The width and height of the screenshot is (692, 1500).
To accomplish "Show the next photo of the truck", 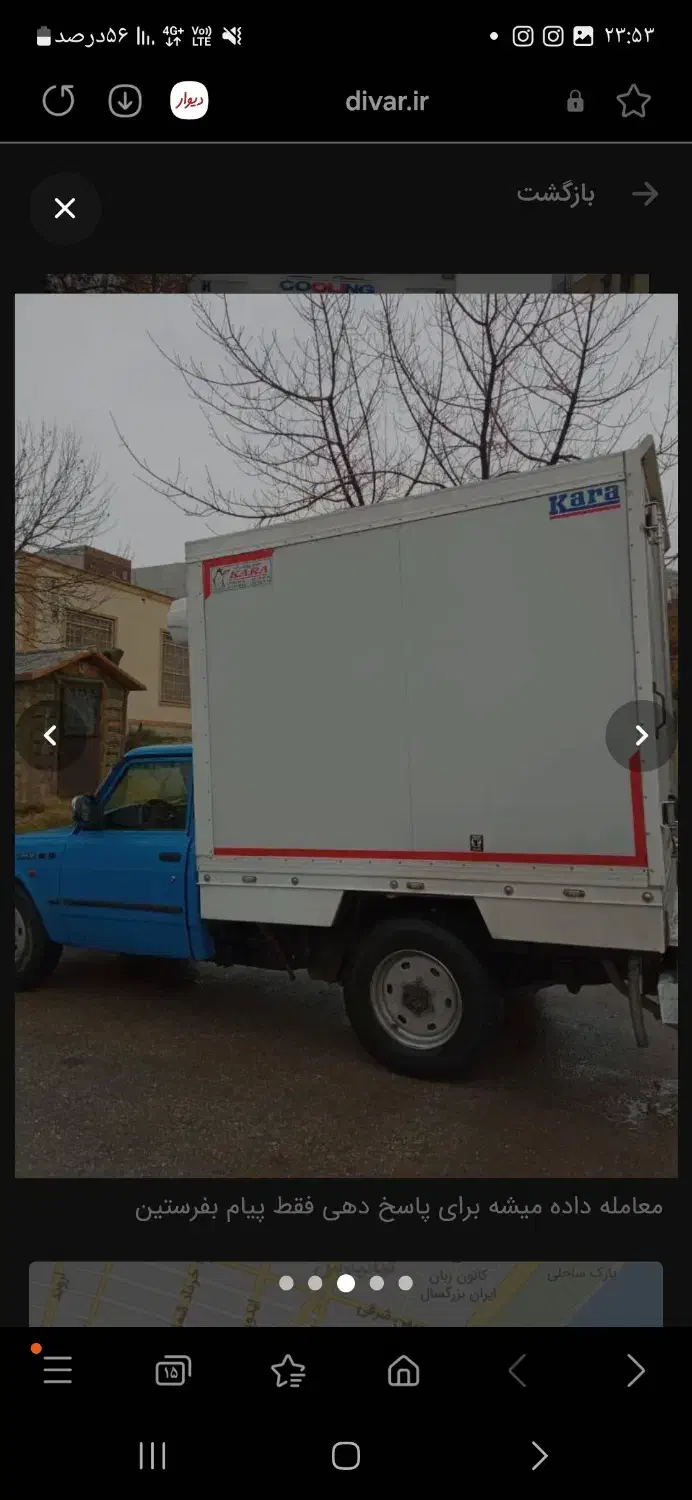I will (641, 736).
